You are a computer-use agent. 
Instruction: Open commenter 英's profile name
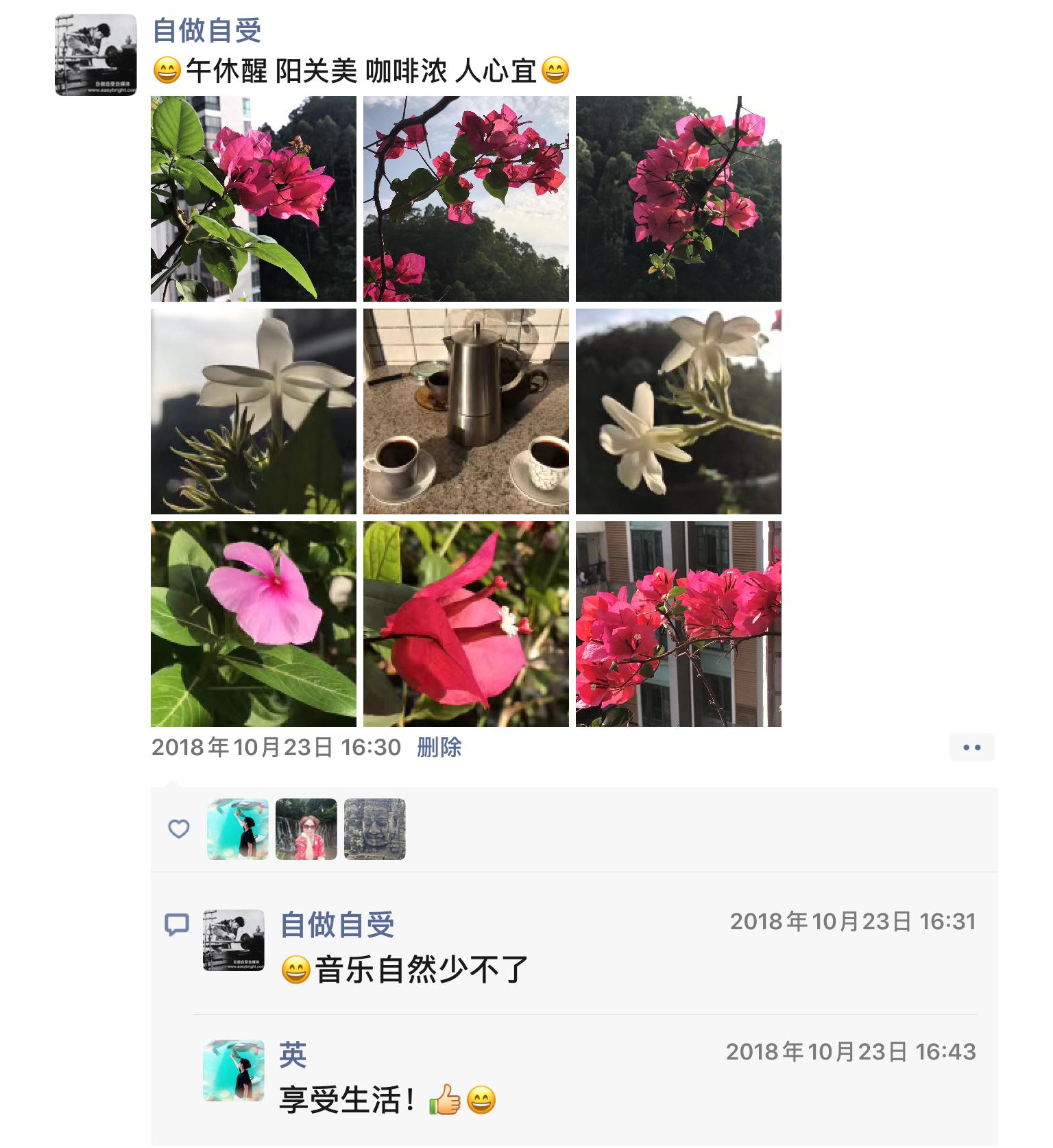[x=293, y=1055]
